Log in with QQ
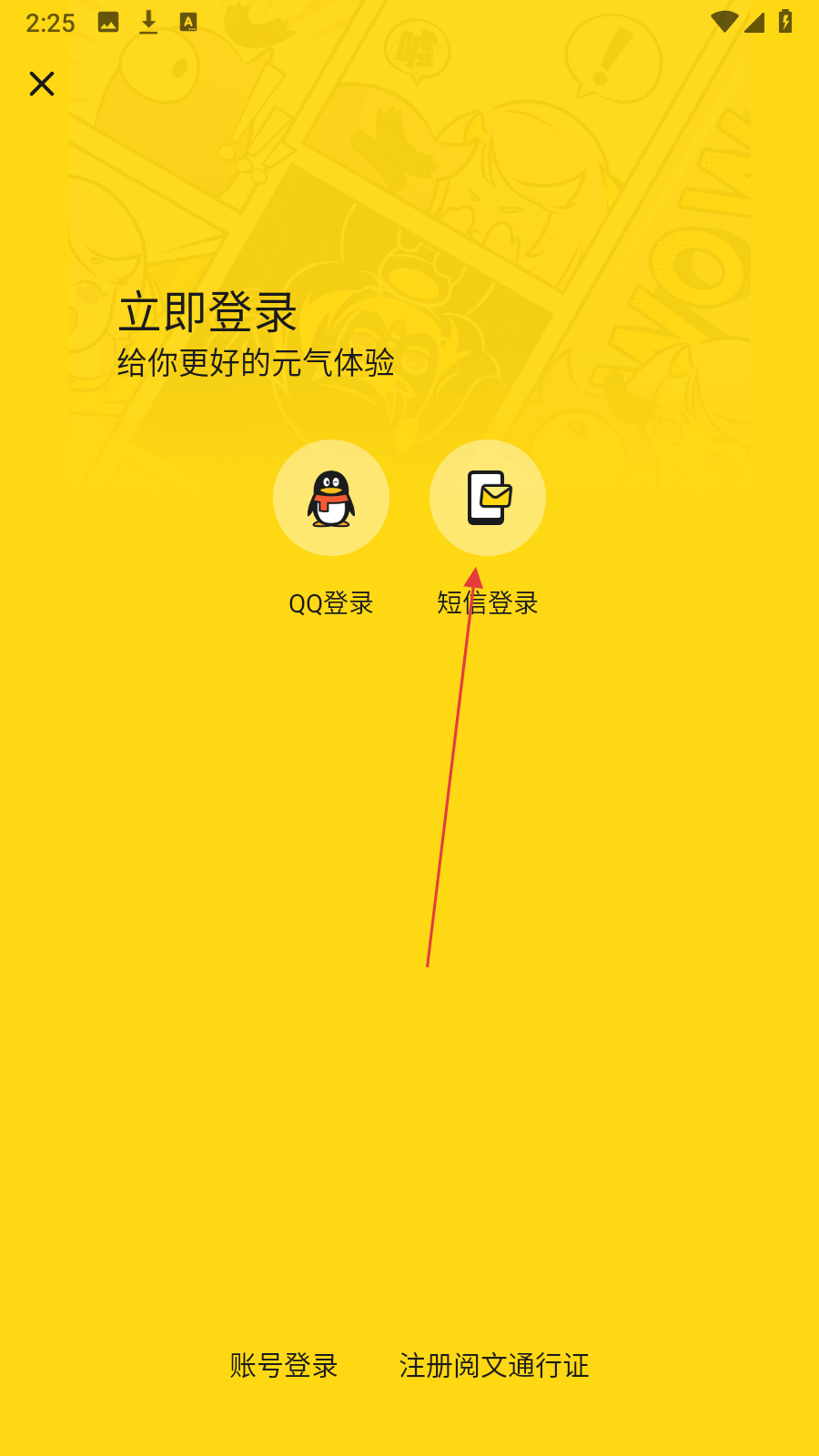Viewport: 819px width, 1456px height. click(x=331, y=499)
